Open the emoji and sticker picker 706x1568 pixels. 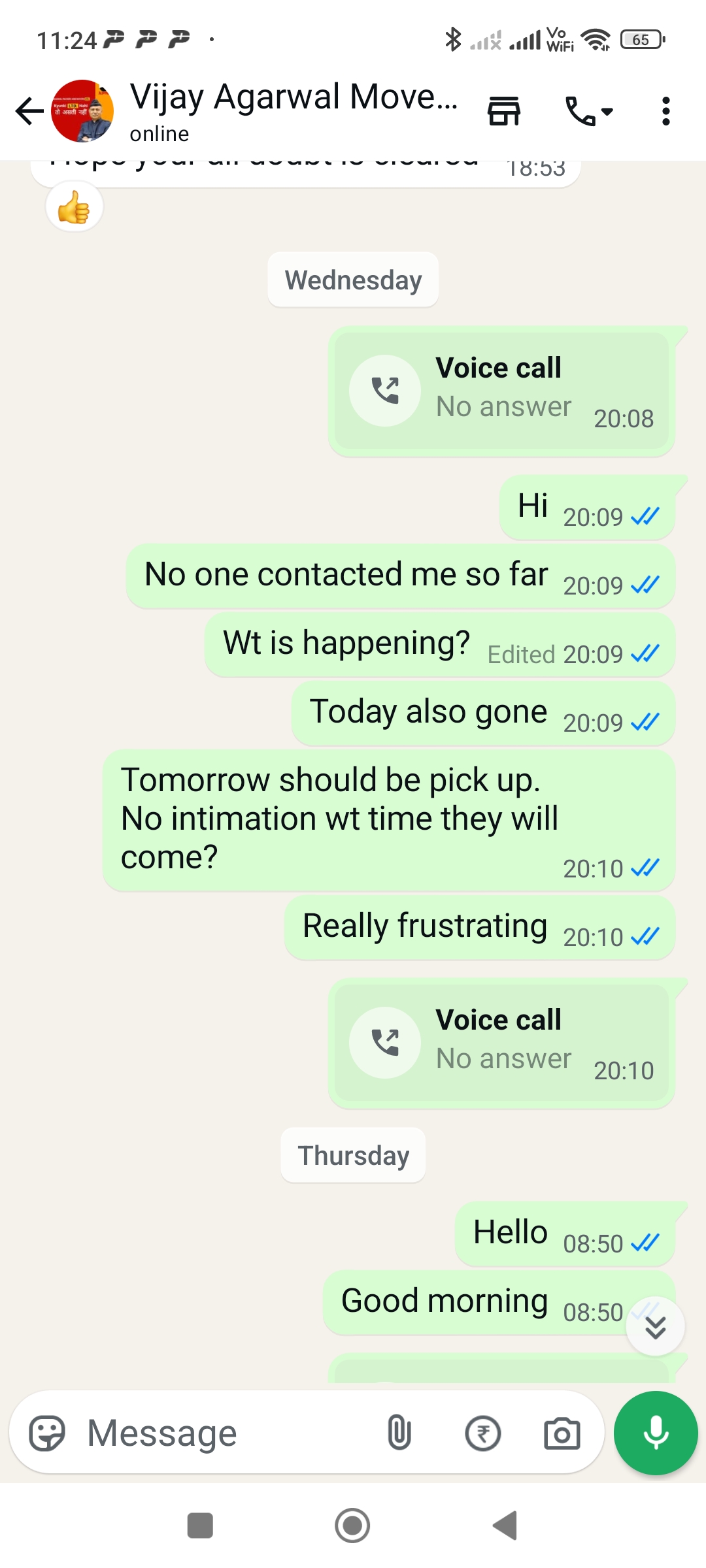click(47, 1433)
